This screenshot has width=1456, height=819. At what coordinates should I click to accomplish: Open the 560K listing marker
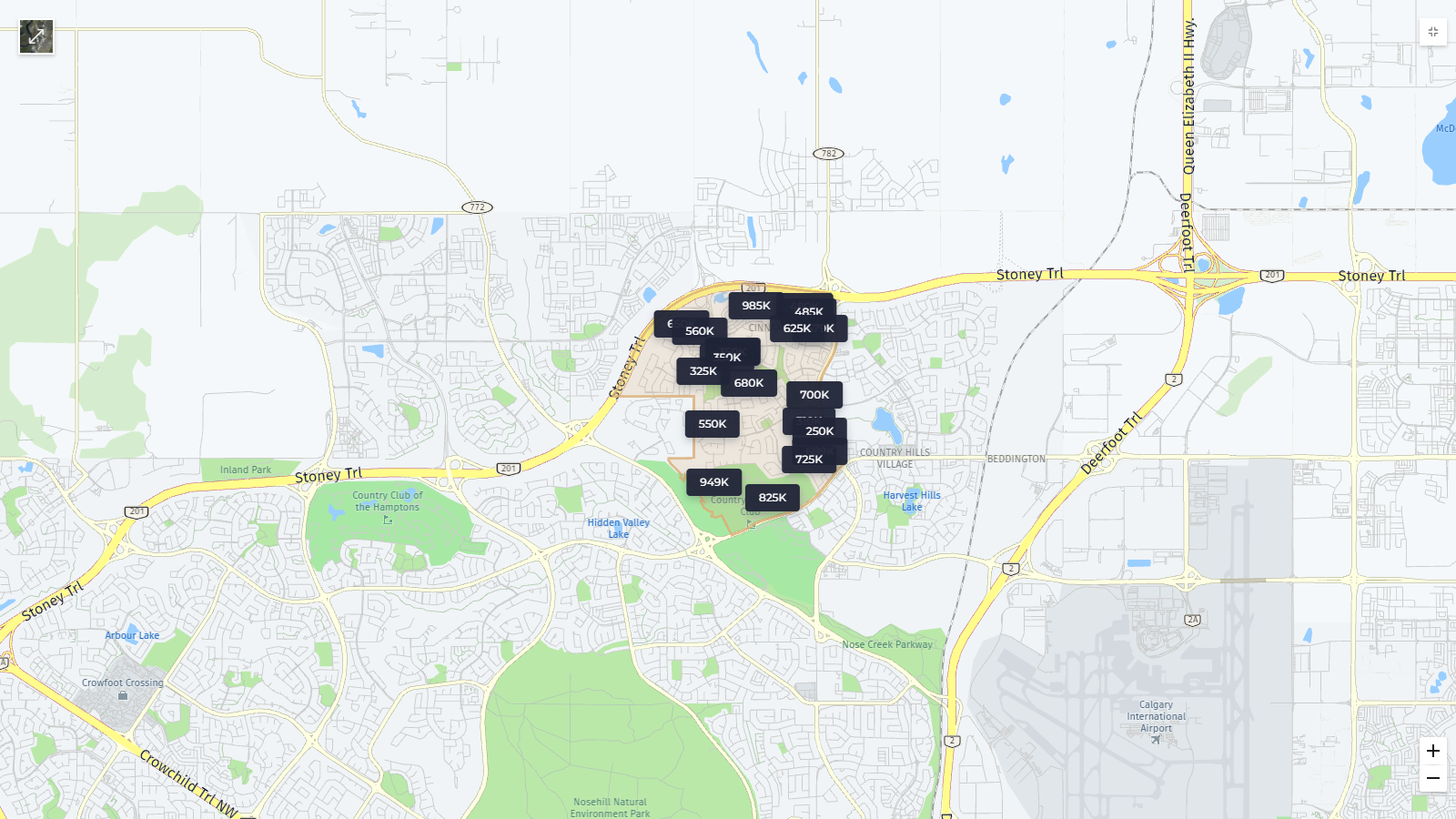tap(699, 331)
